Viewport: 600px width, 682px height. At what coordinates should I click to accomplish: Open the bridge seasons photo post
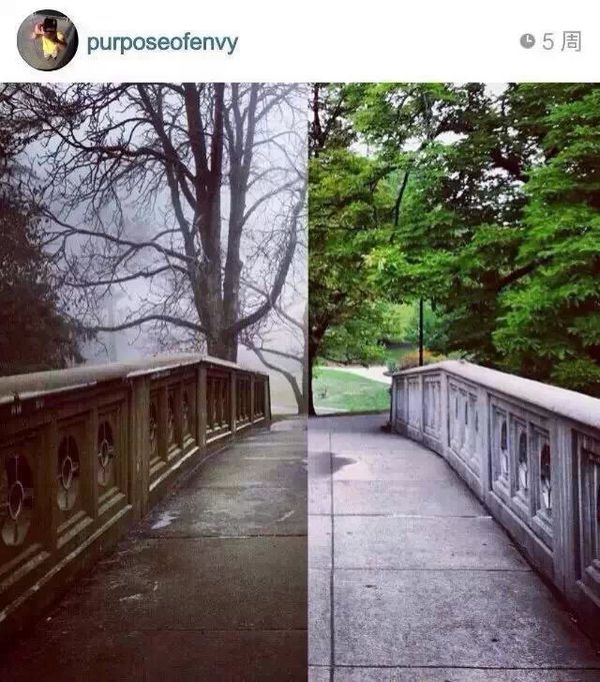300,380
